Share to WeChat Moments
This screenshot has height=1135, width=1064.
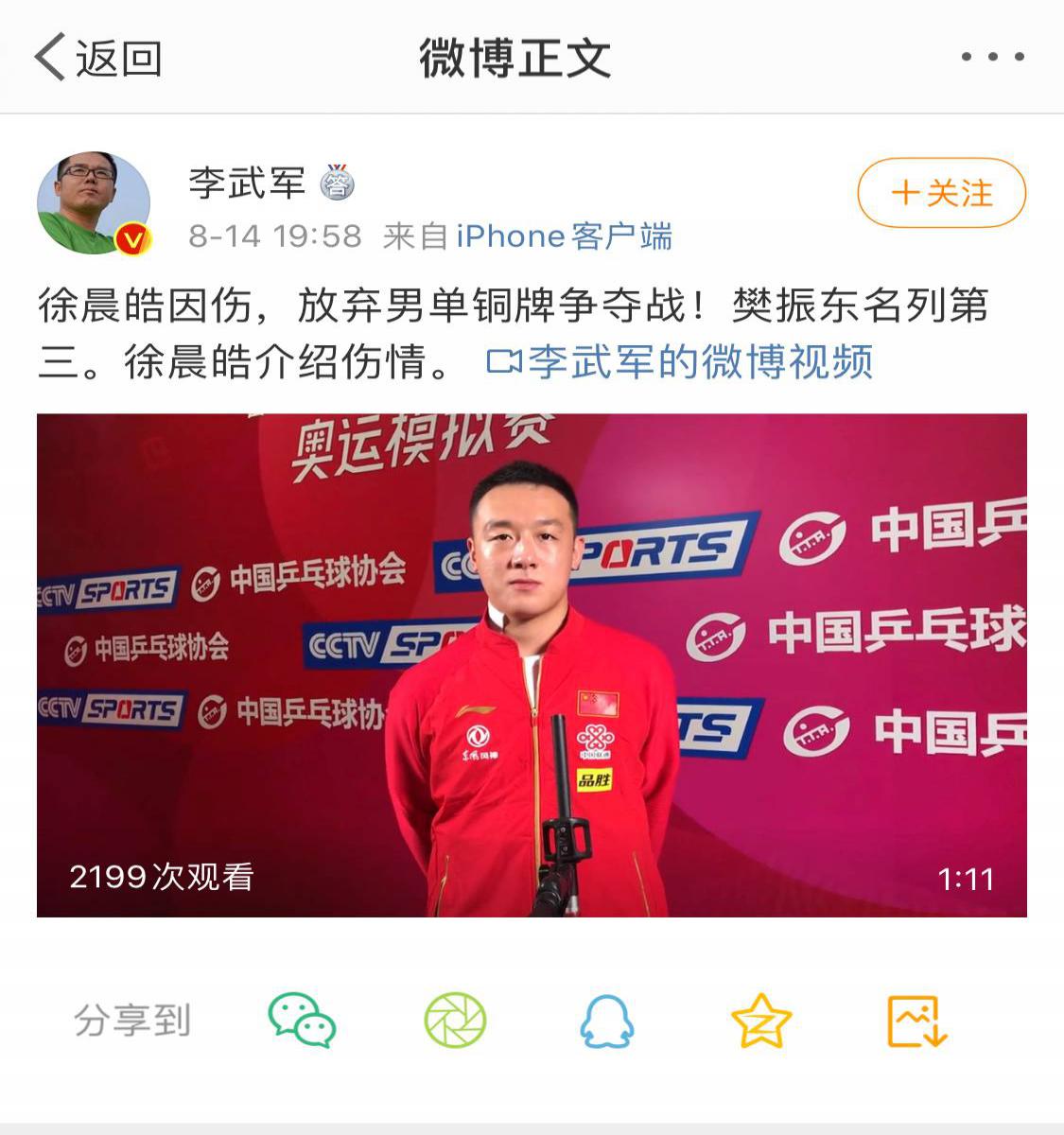tap(455, 1021)
